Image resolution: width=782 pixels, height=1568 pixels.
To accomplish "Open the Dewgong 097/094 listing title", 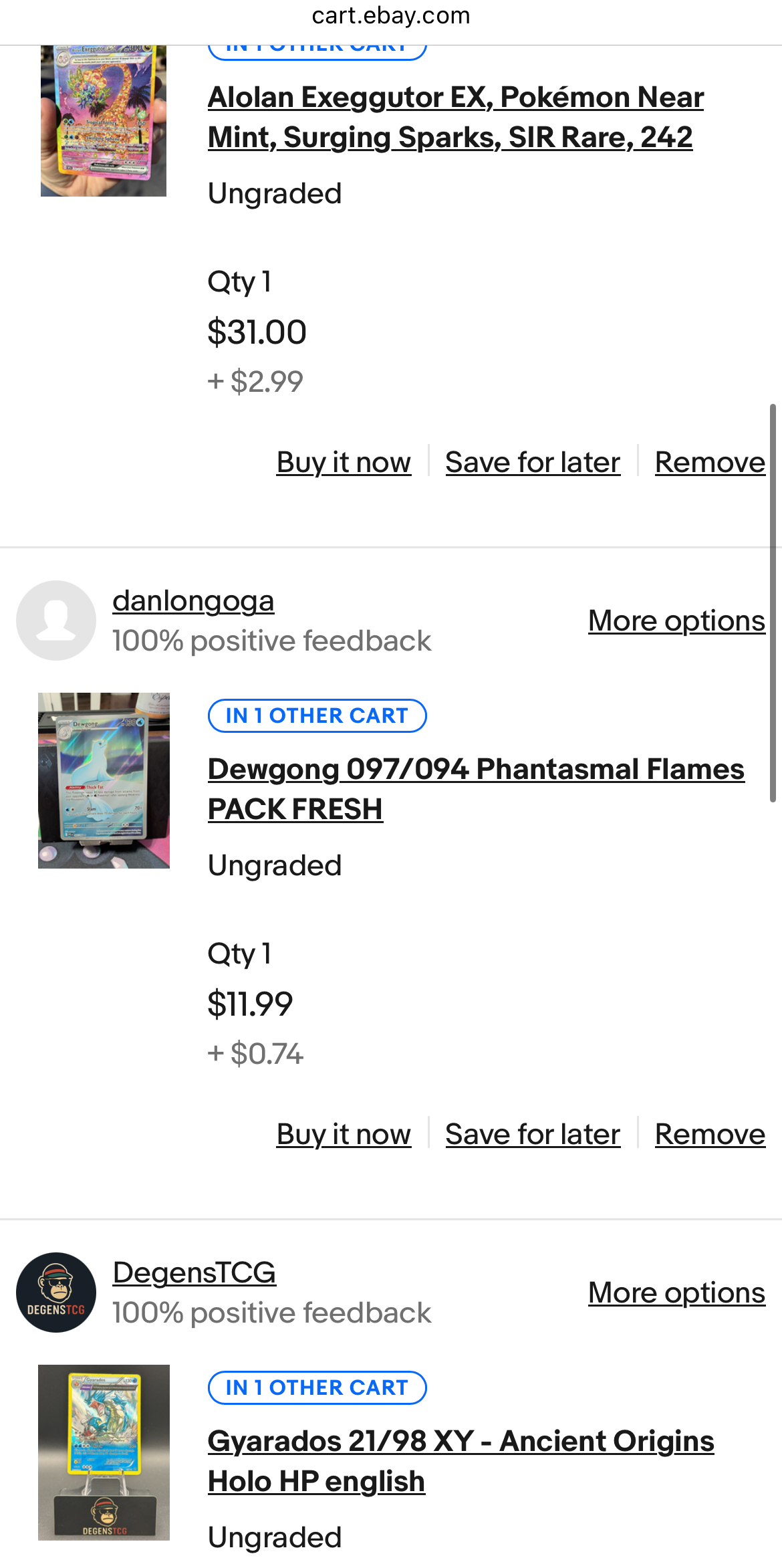I will (476, 789).
